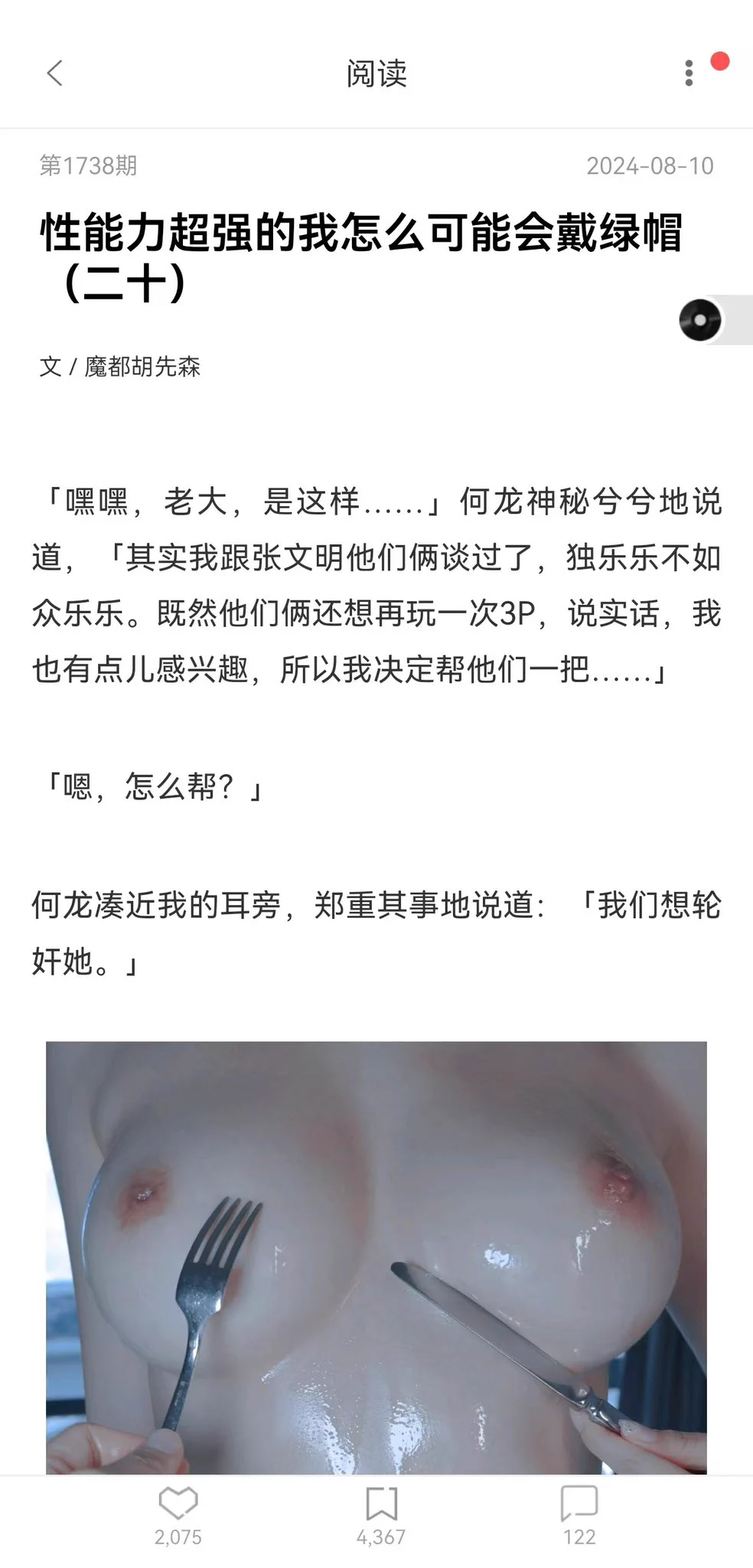This screenshot has width=753, height=1568.
Task: Bookmark this article
Action: click(x=381, y=1504)
